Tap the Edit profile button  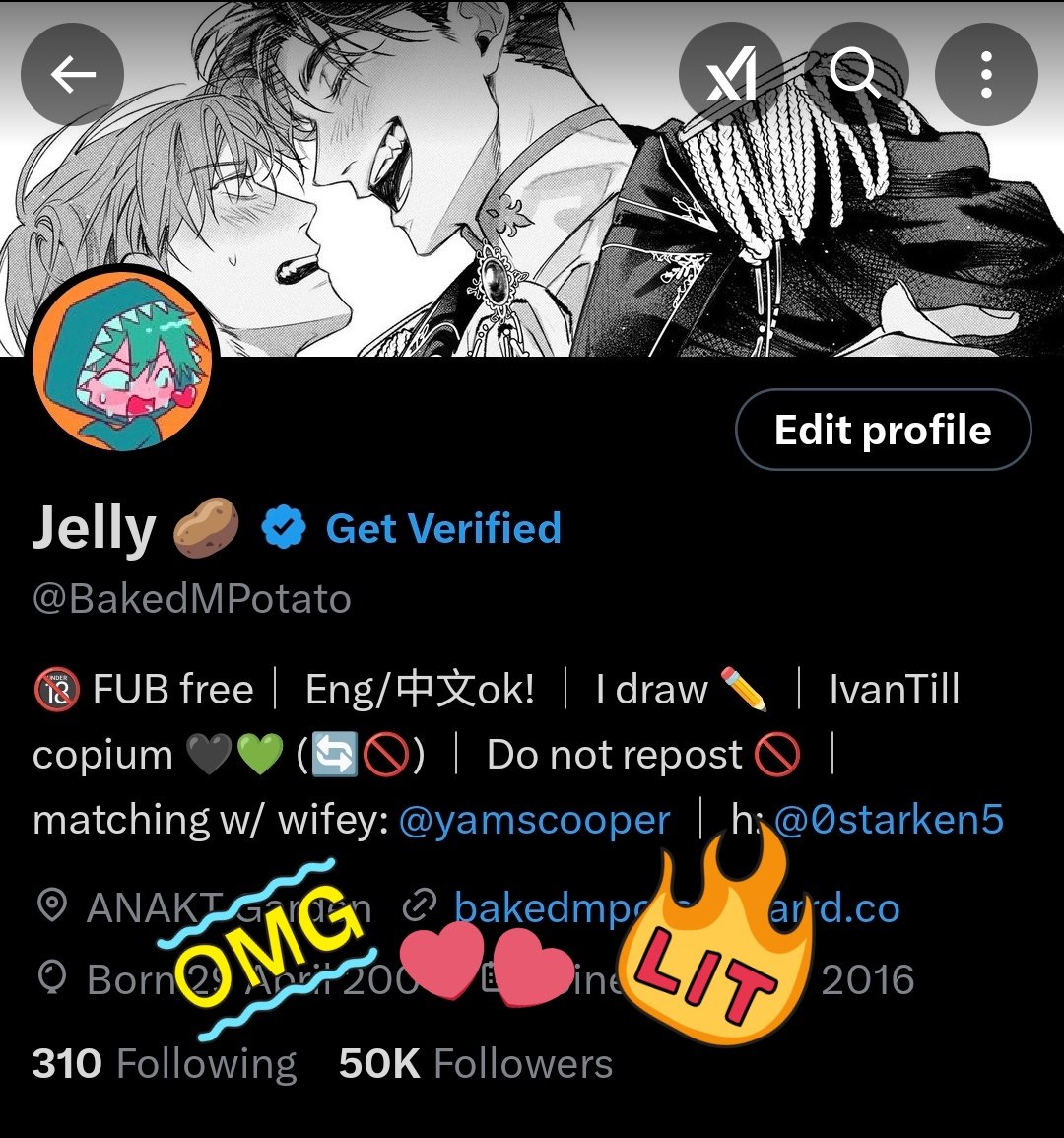click(x=884, y=430)
